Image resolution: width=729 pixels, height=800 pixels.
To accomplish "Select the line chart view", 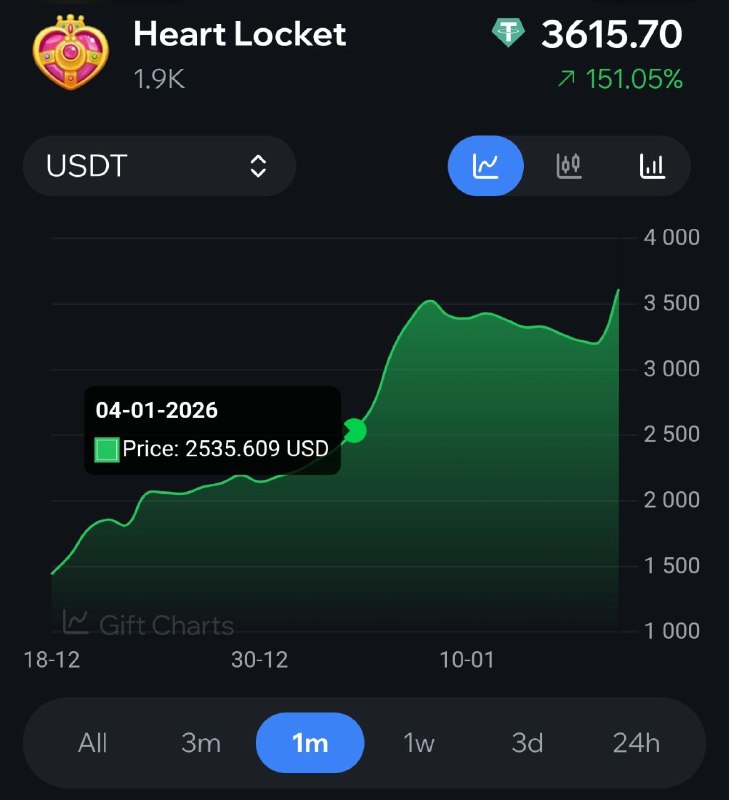I will pyautogui.click(x=486, y=166).
